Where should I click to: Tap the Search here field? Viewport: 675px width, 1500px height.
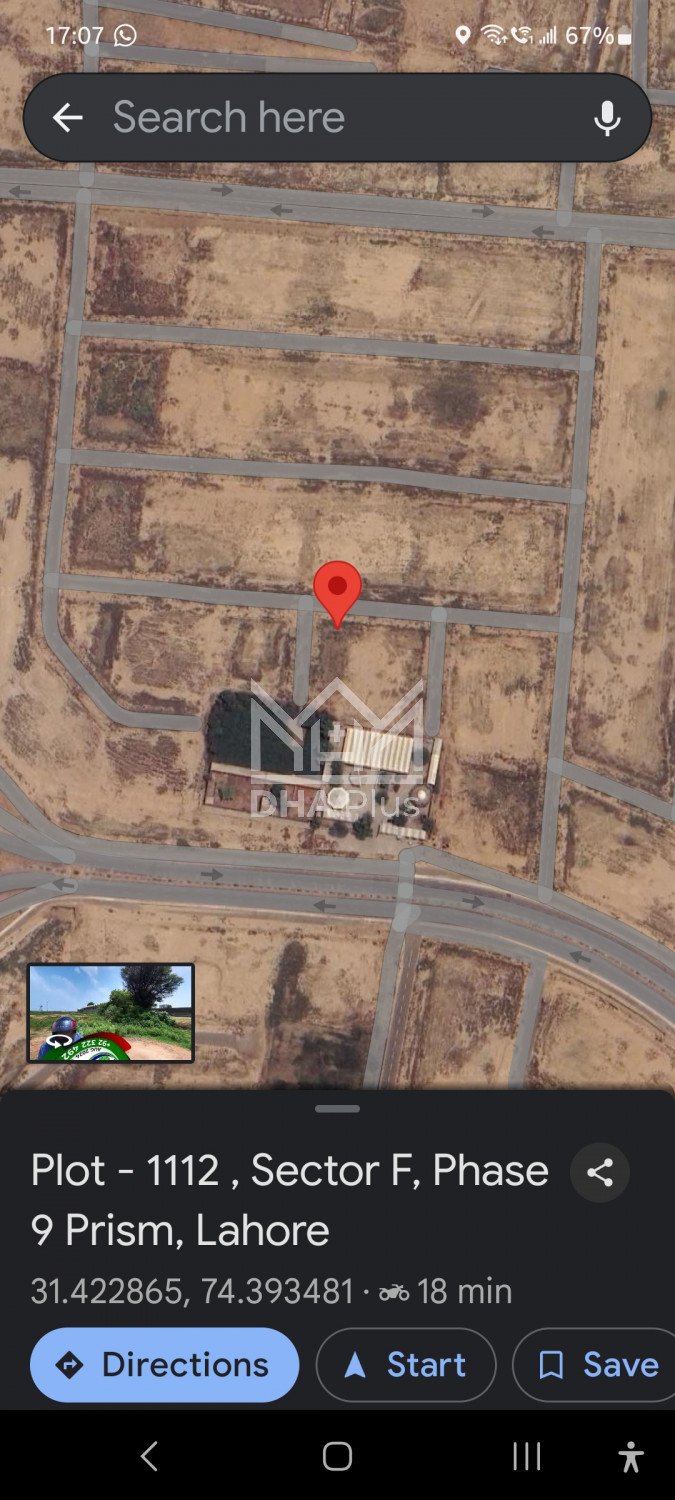[330, 118]
